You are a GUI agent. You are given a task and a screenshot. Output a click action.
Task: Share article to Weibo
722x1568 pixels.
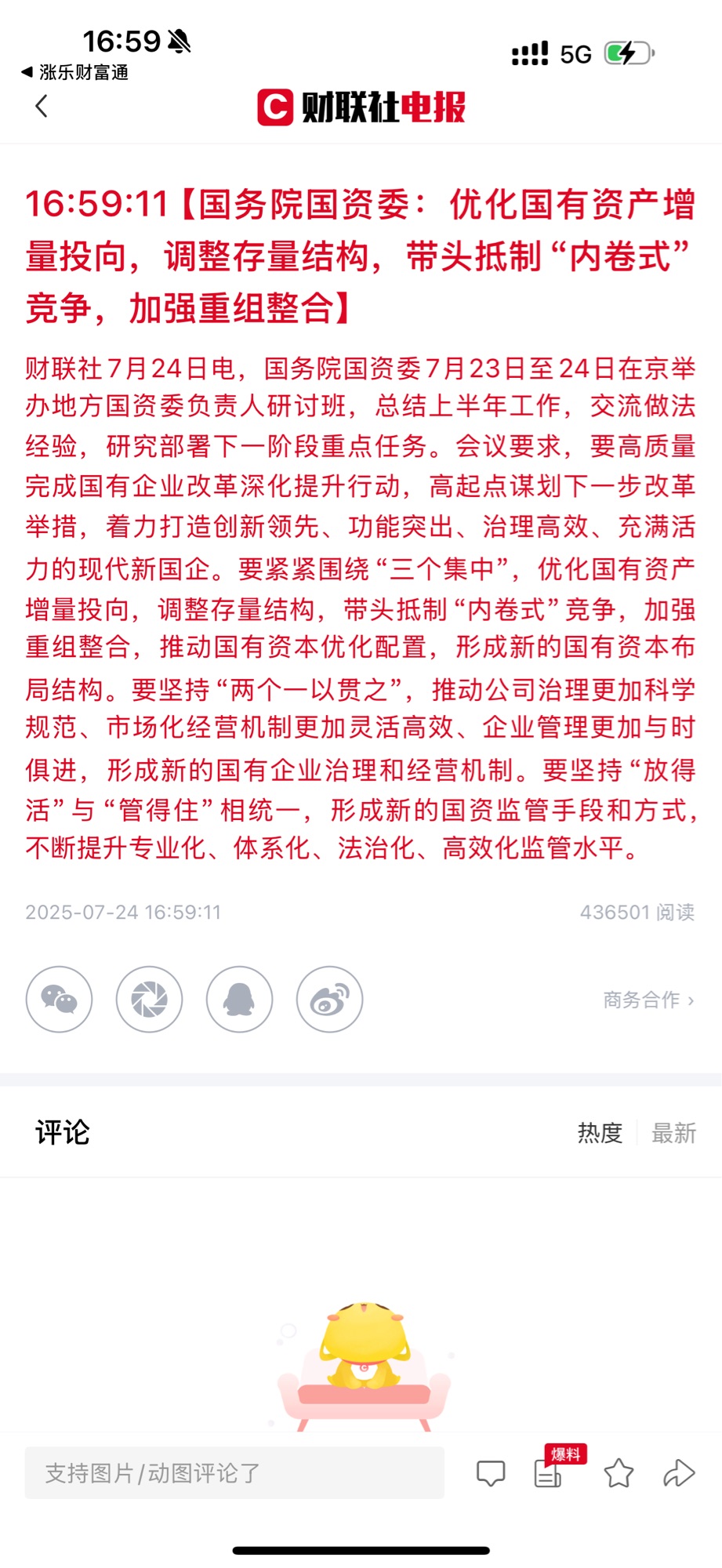tap(329, 1000)
